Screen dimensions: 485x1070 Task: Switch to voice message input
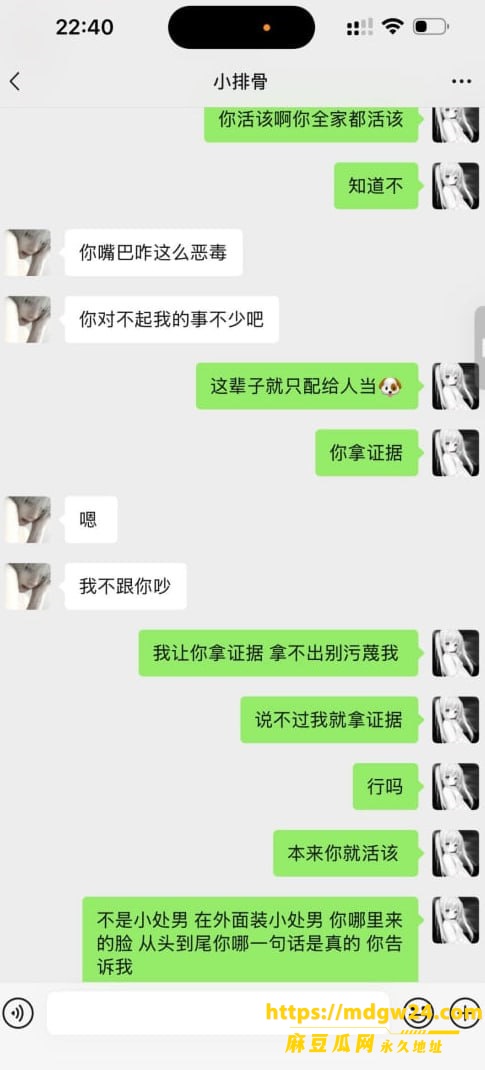(x=18, y=1013)
